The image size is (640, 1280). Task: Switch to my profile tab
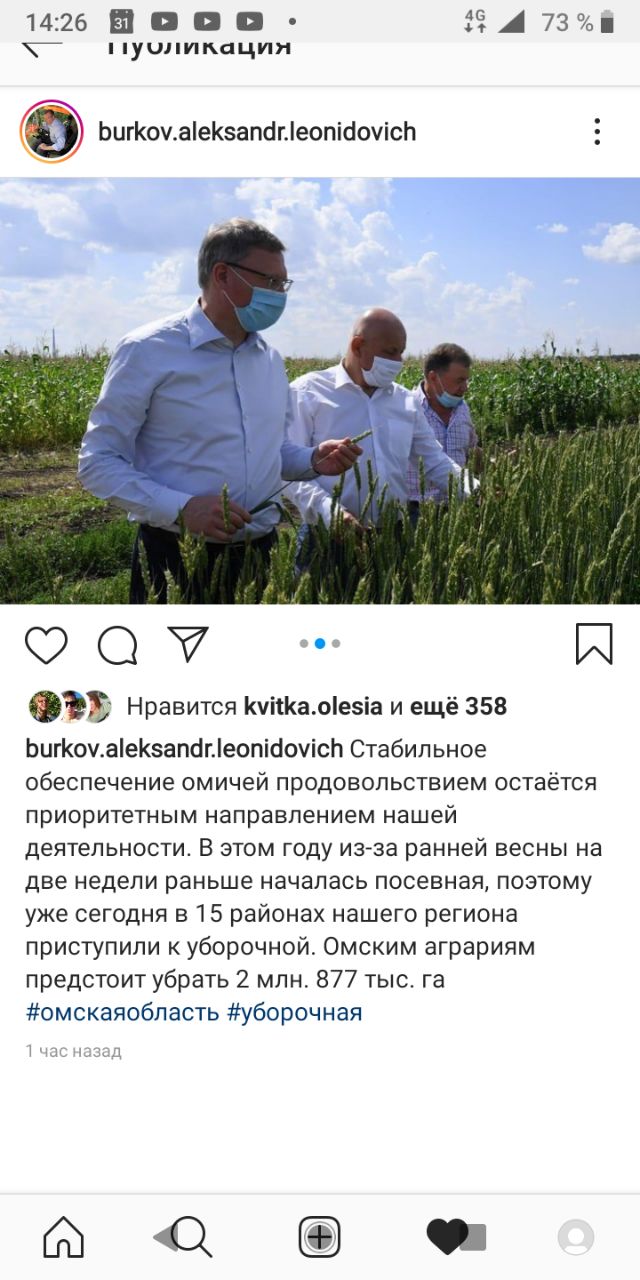[575, 1237]
